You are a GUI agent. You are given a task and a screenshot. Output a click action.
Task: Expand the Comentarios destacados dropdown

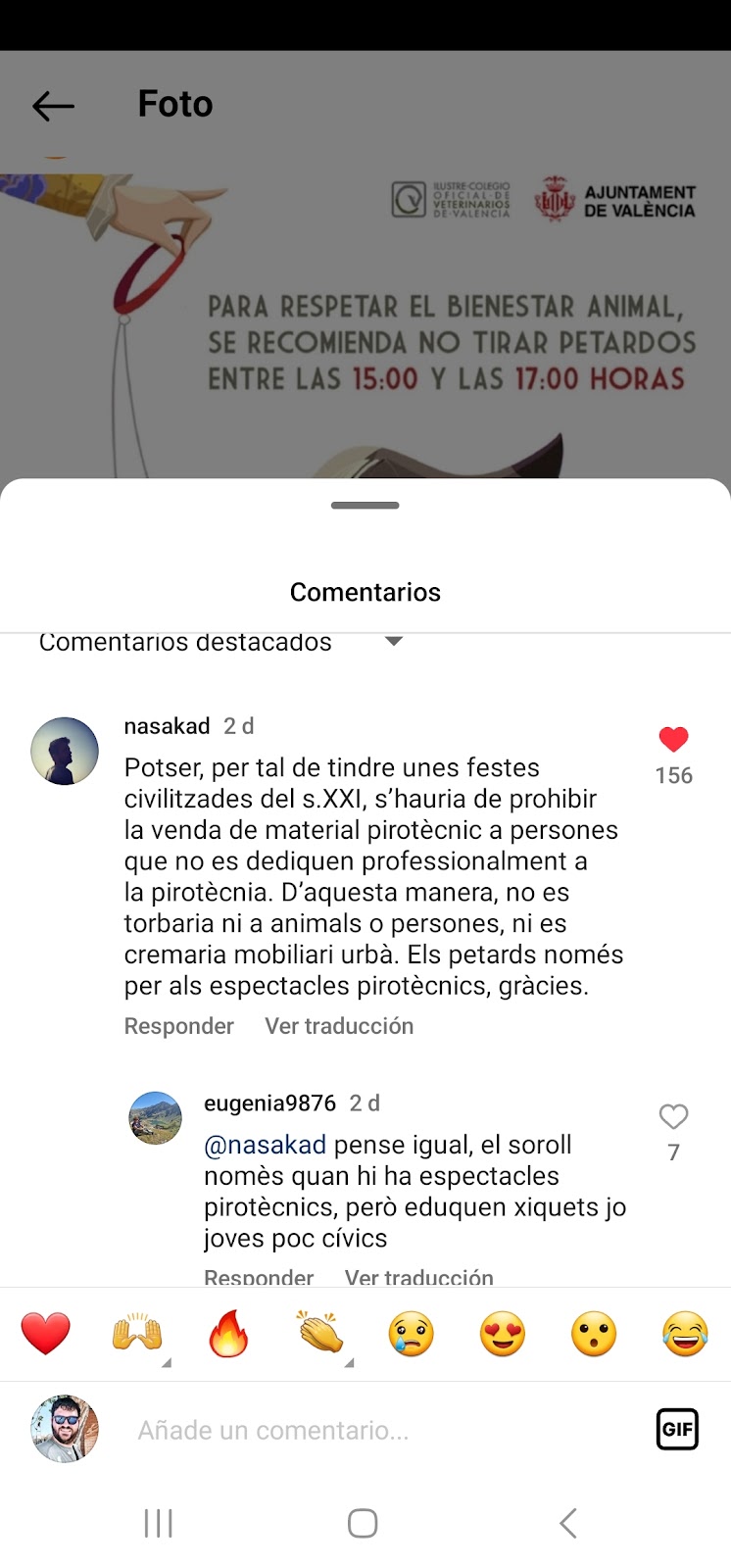[x=394, y=642]
